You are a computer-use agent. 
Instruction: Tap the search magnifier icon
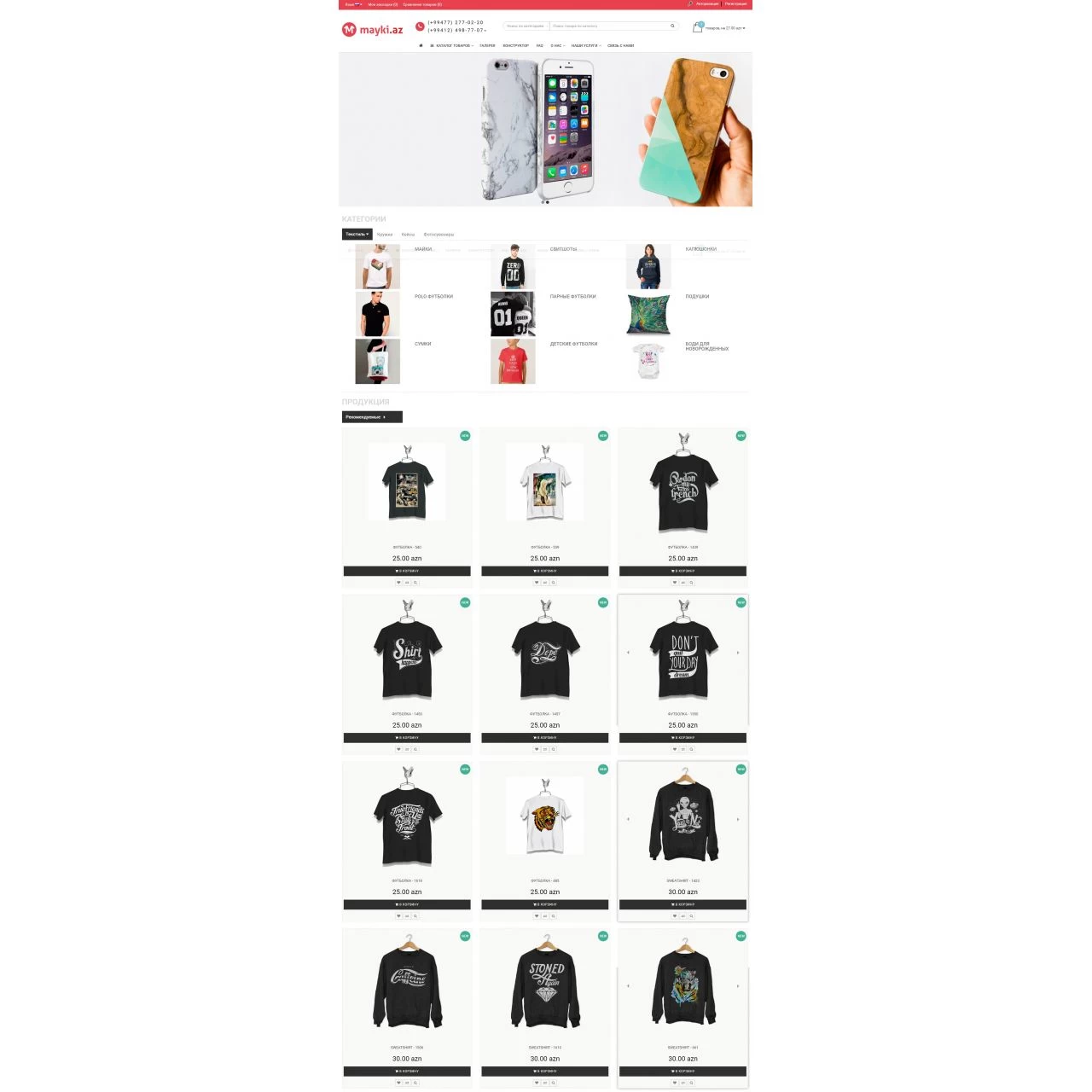pyautogui.click(x=672, y=26)
